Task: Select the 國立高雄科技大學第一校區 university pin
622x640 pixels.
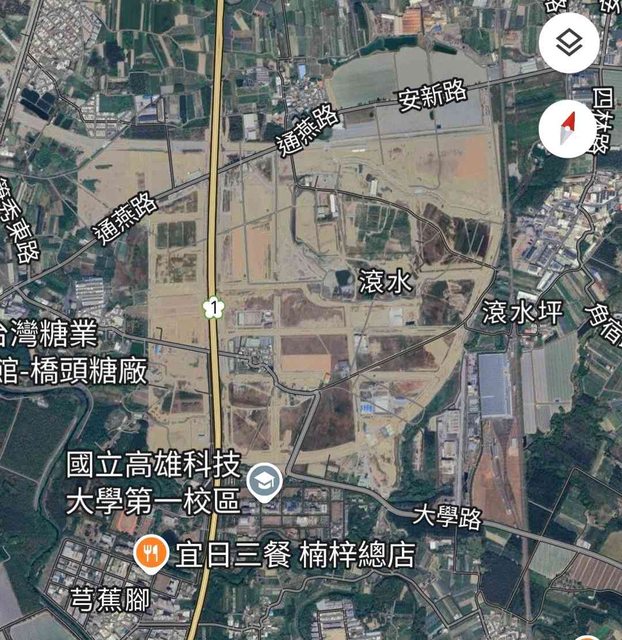Action: tap(264, 481)
